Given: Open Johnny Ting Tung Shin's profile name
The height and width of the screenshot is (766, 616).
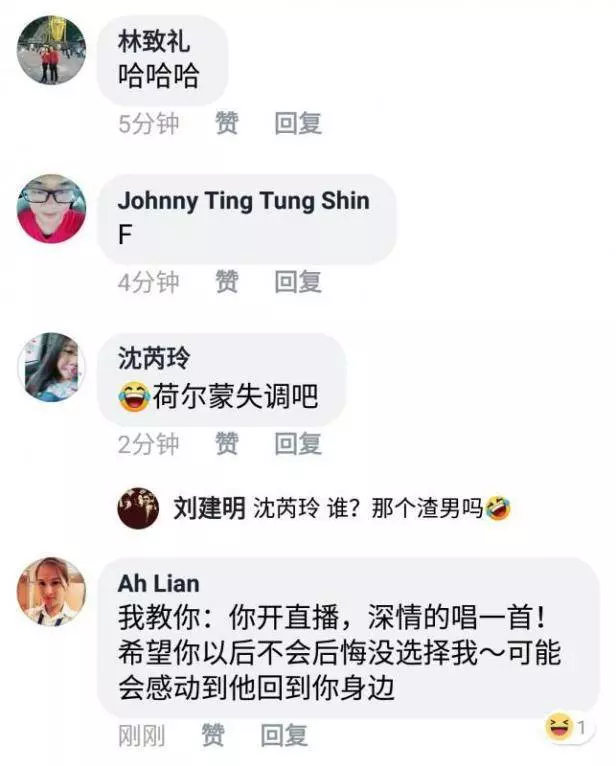Looking at the screenshot, I should click(243, 201).
